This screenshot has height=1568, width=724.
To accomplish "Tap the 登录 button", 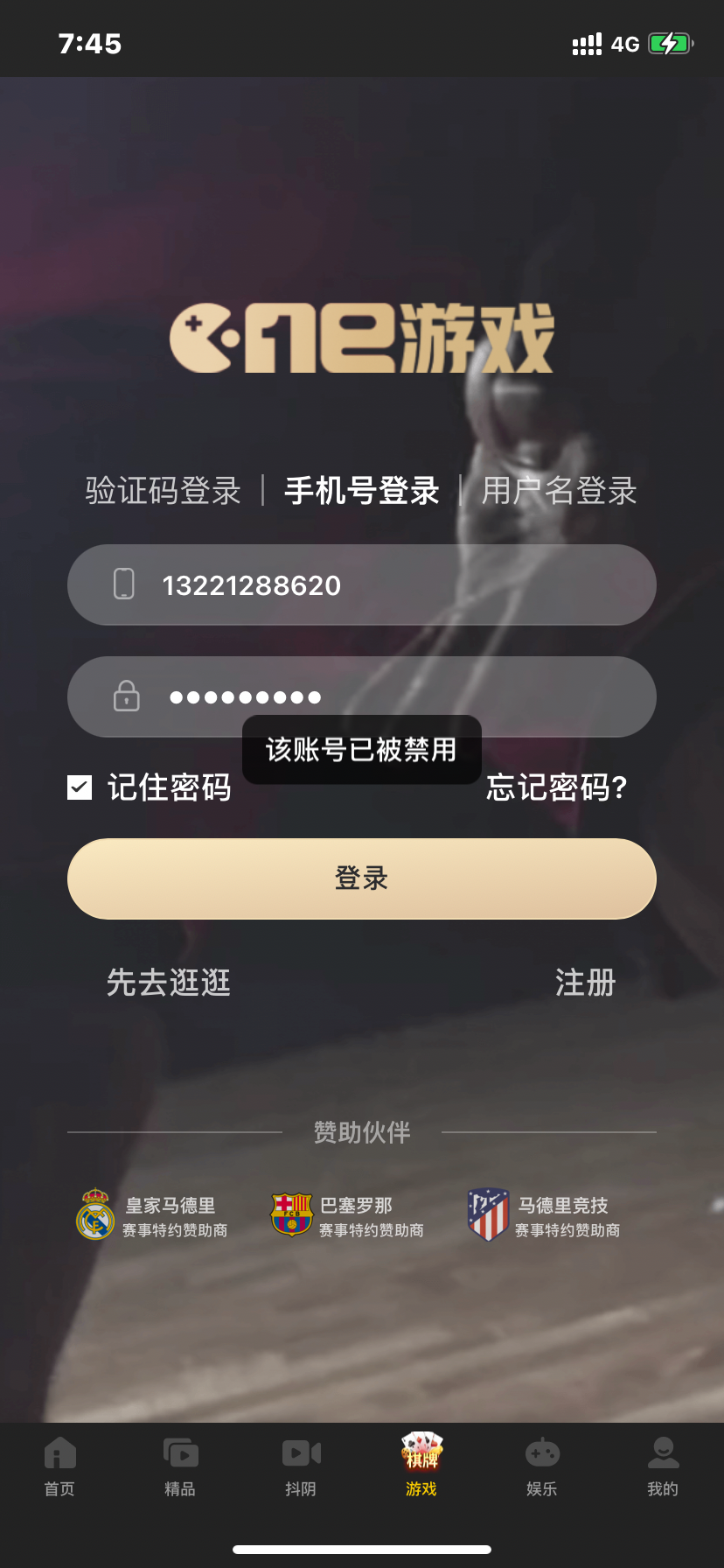I will (x=362, y=878).
